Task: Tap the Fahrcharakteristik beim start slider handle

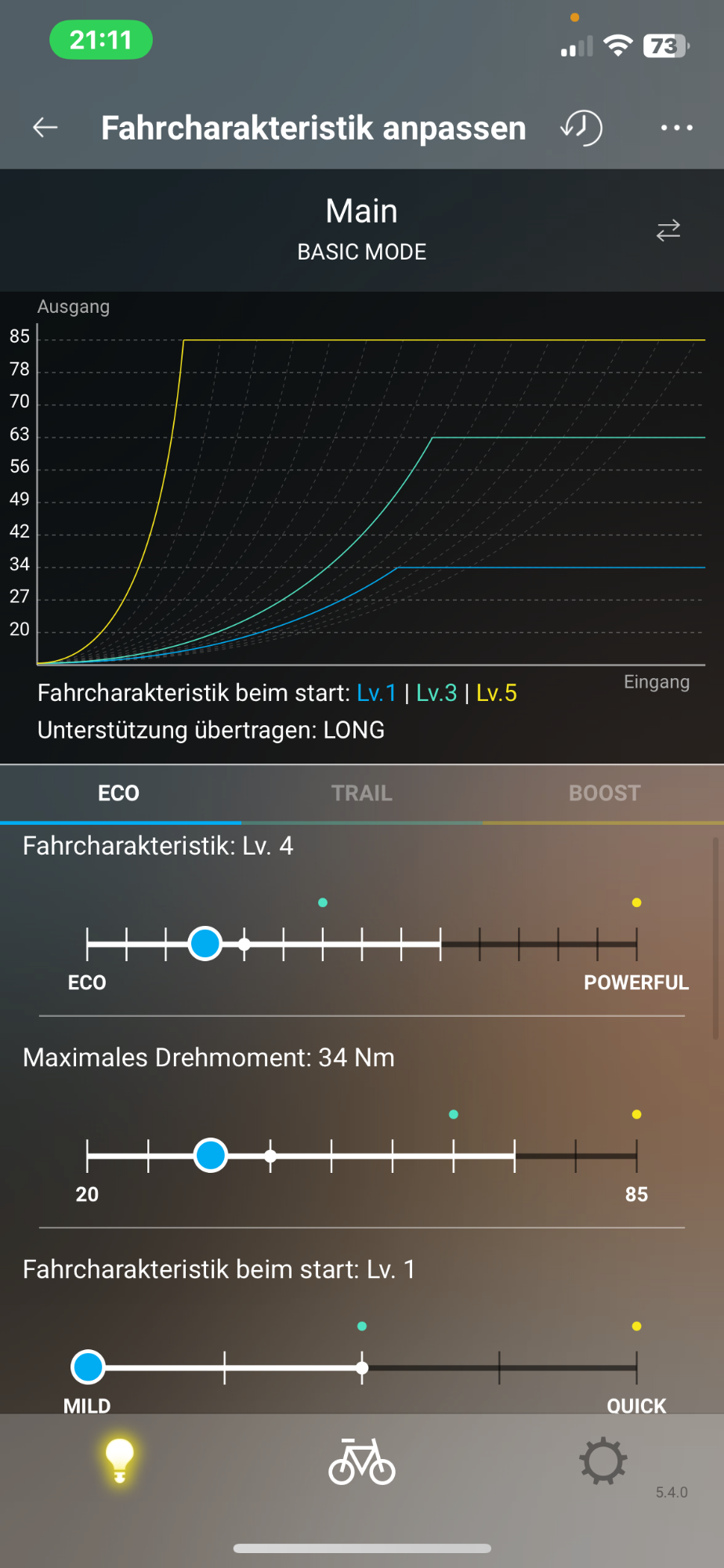Action: click(88, 1367)
